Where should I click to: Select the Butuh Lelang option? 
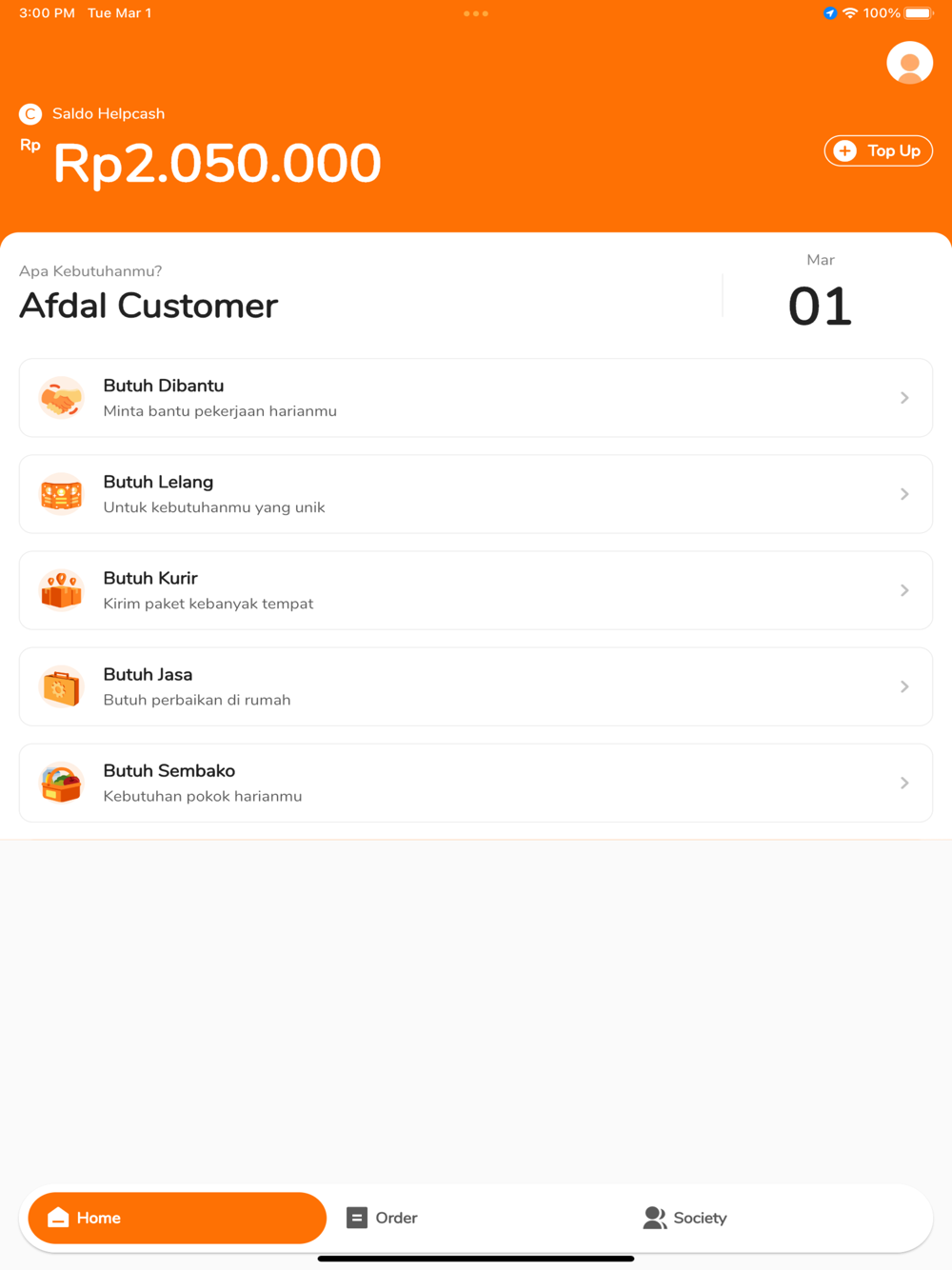pos(476,494)
